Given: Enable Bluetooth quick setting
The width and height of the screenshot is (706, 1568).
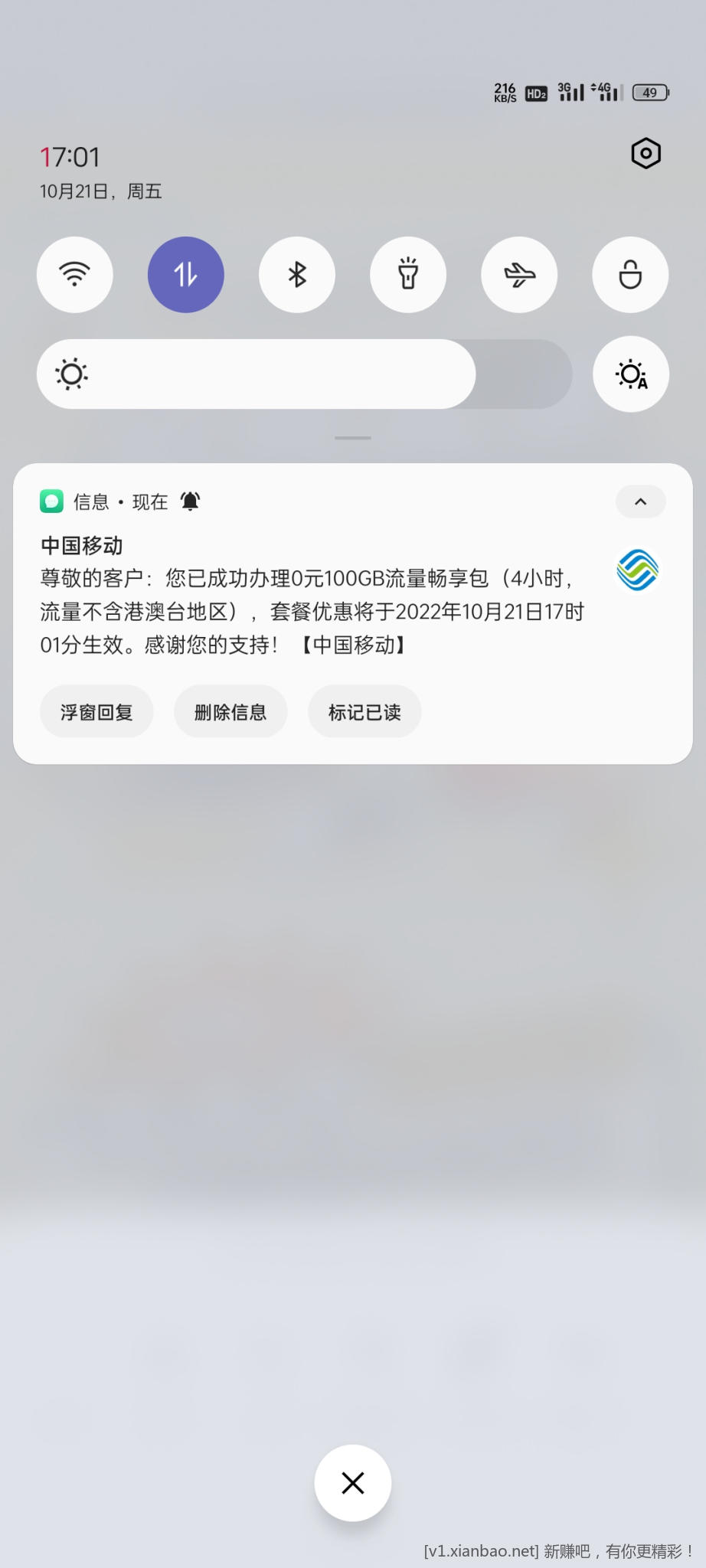Looking at the screenshot, I should [297, 274].
